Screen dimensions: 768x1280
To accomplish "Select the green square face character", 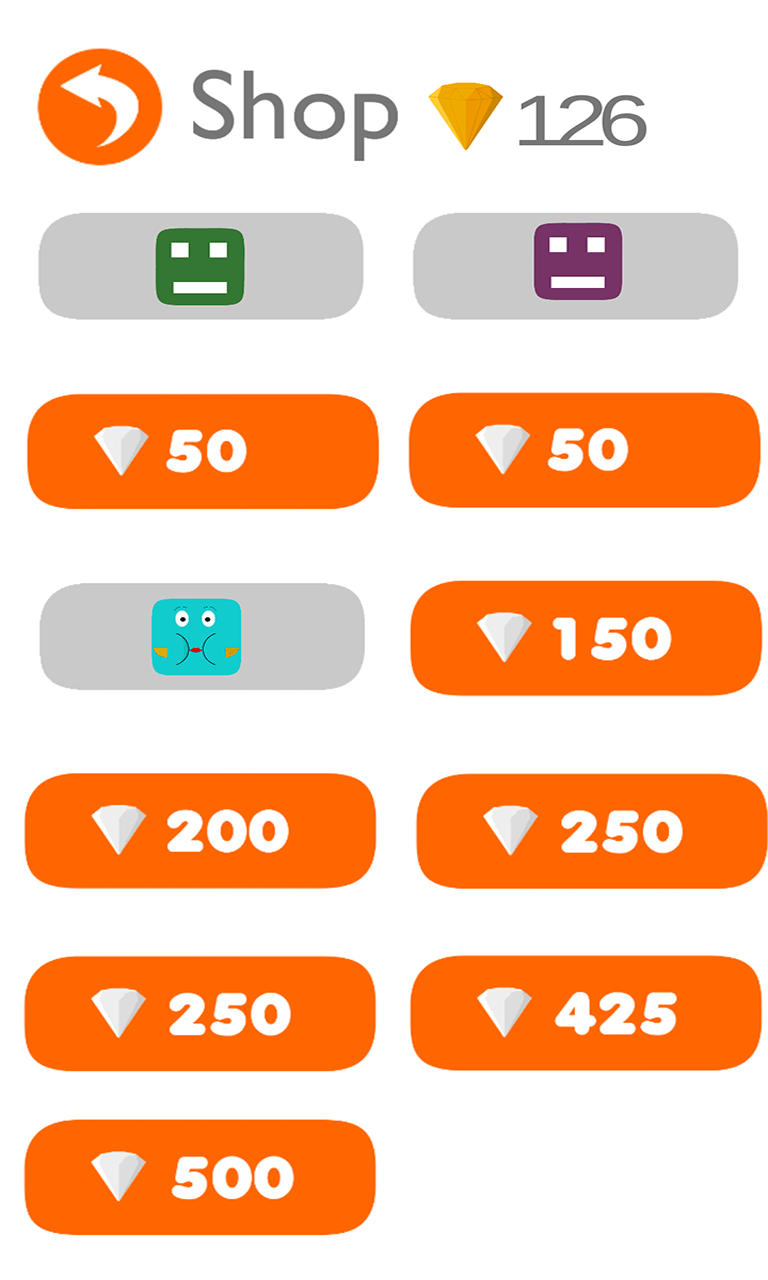I will 201,266.
